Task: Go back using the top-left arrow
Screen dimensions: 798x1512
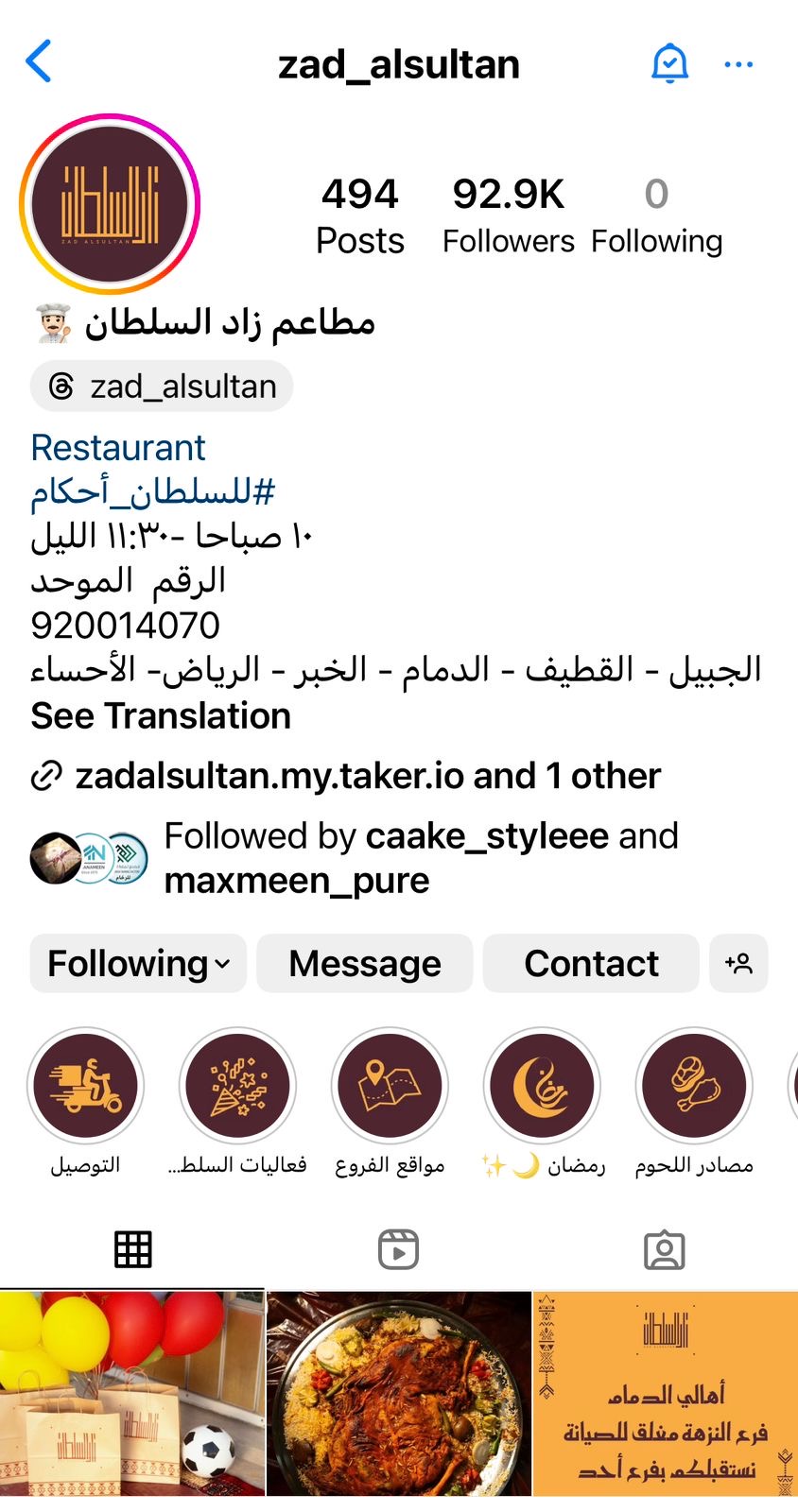Action: tap(39, 62)
